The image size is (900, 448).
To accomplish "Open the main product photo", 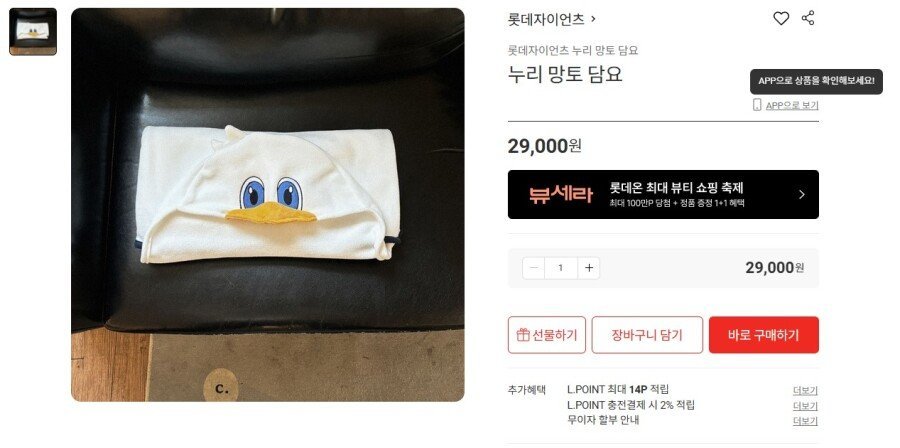I will click(267, 205).
